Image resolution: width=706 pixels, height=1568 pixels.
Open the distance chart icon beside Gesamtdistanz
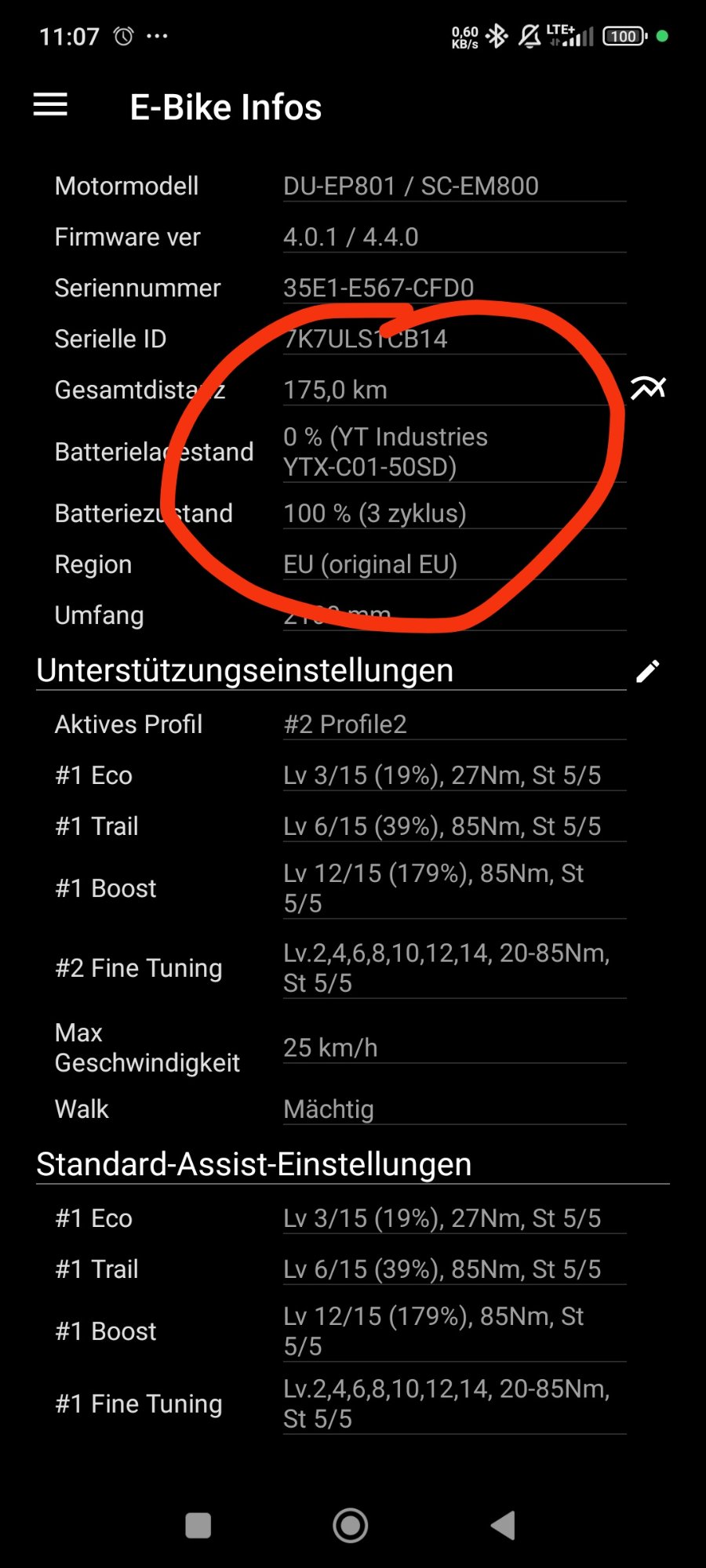point(648,387)
